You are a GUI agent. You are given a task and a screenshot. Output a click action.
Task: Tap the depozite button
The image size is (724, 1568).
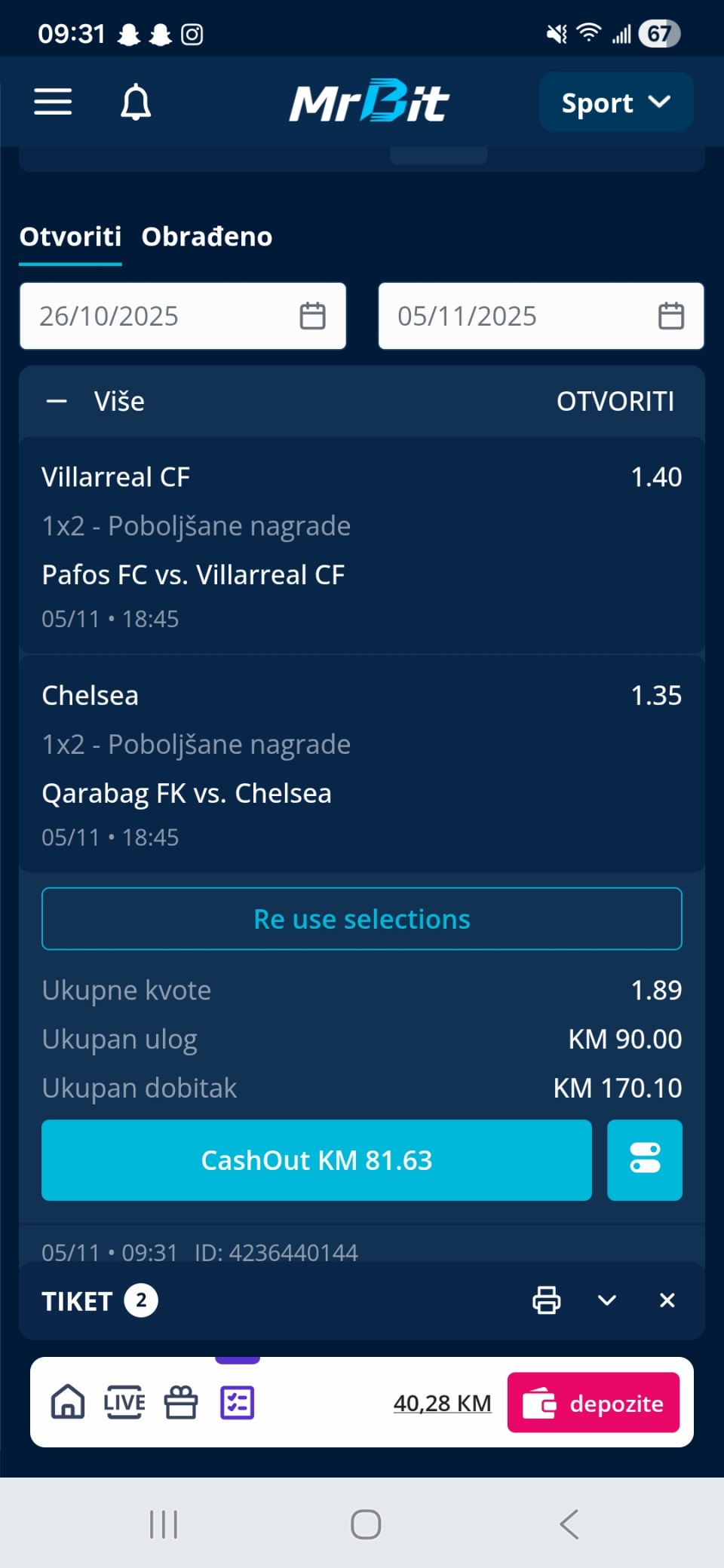point(594,1403)
